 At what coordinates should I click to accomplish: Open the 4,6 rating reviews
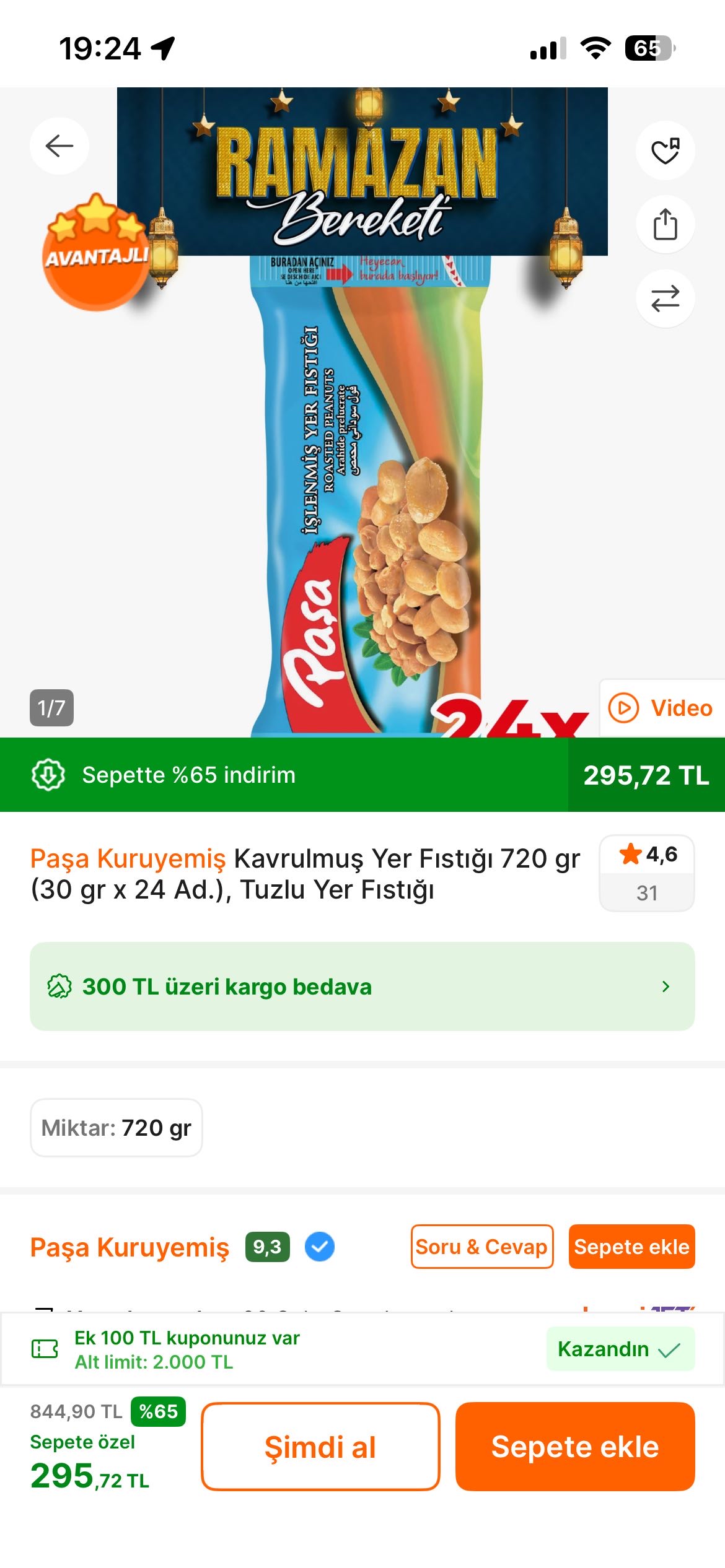click(x=646, y=873)
